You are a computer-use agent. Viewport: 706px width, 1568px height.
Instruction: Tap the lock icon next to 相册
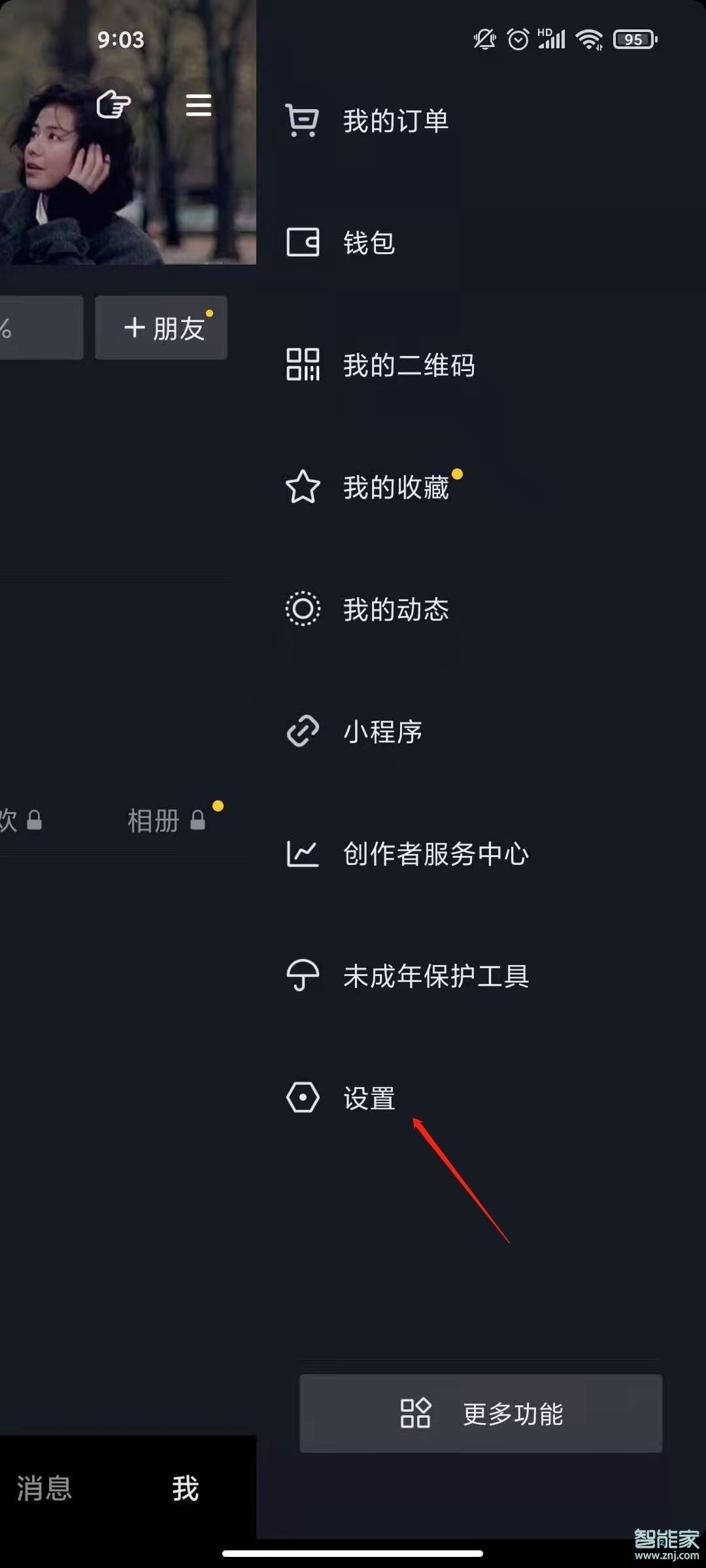click(x=198, y=821)
